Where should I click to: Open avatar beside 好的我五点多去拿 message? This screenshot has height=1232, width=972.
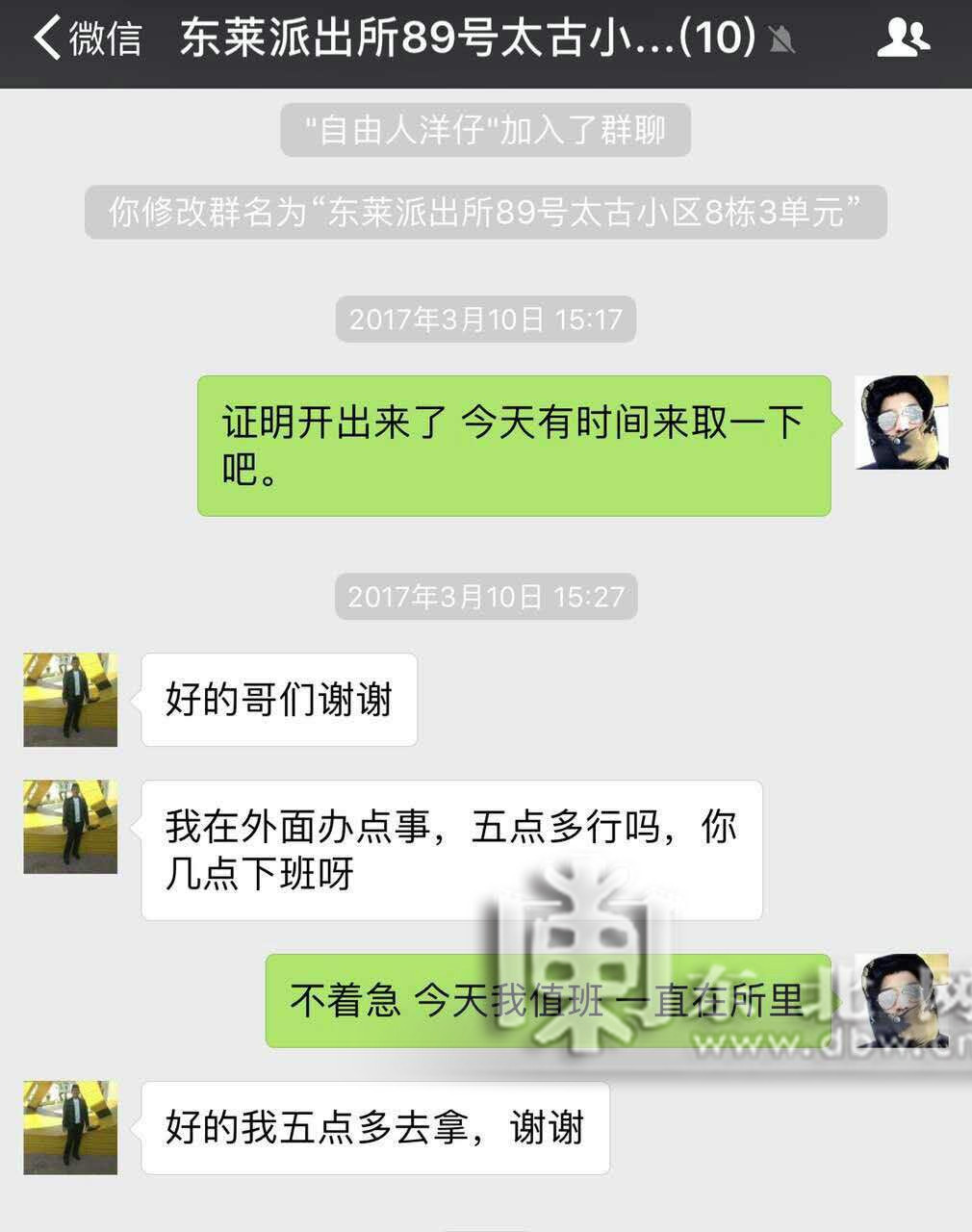click(70, 1127)
